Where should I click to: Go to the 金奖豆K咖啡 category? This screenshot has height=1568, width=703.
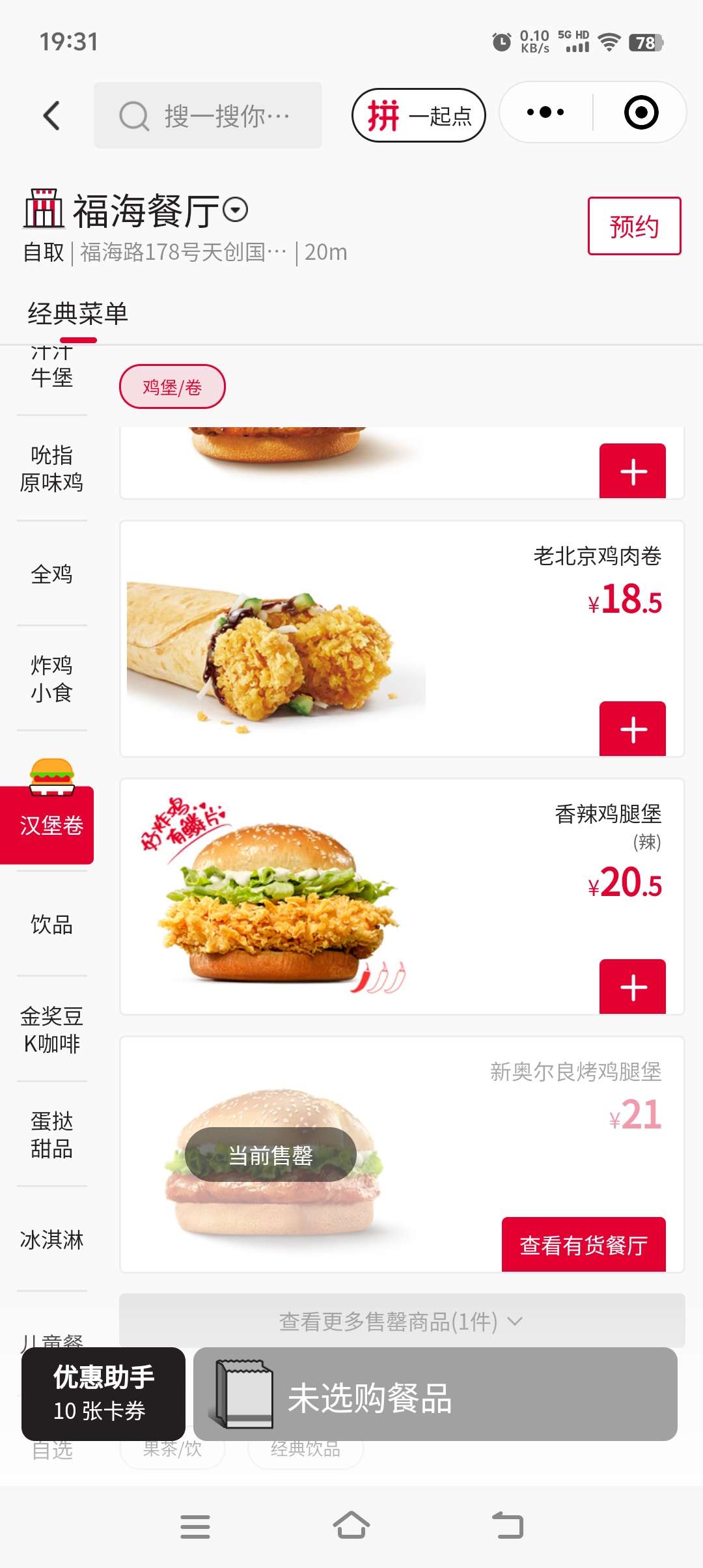coord(51,1030)
